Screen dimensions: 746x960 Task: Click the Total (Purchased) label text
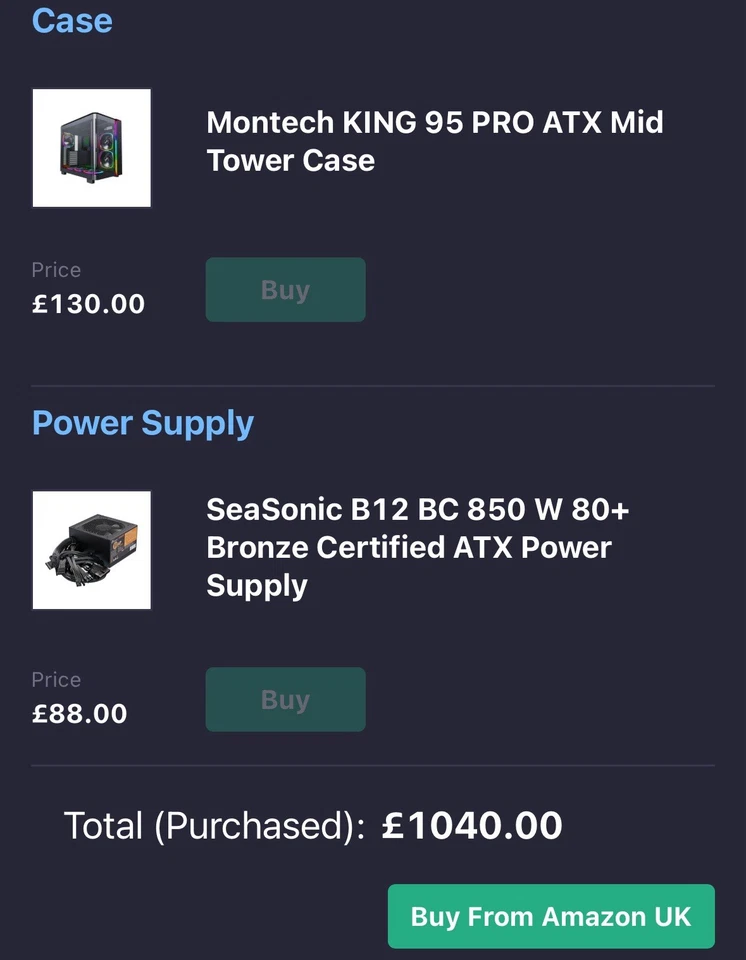coord(214,825)
